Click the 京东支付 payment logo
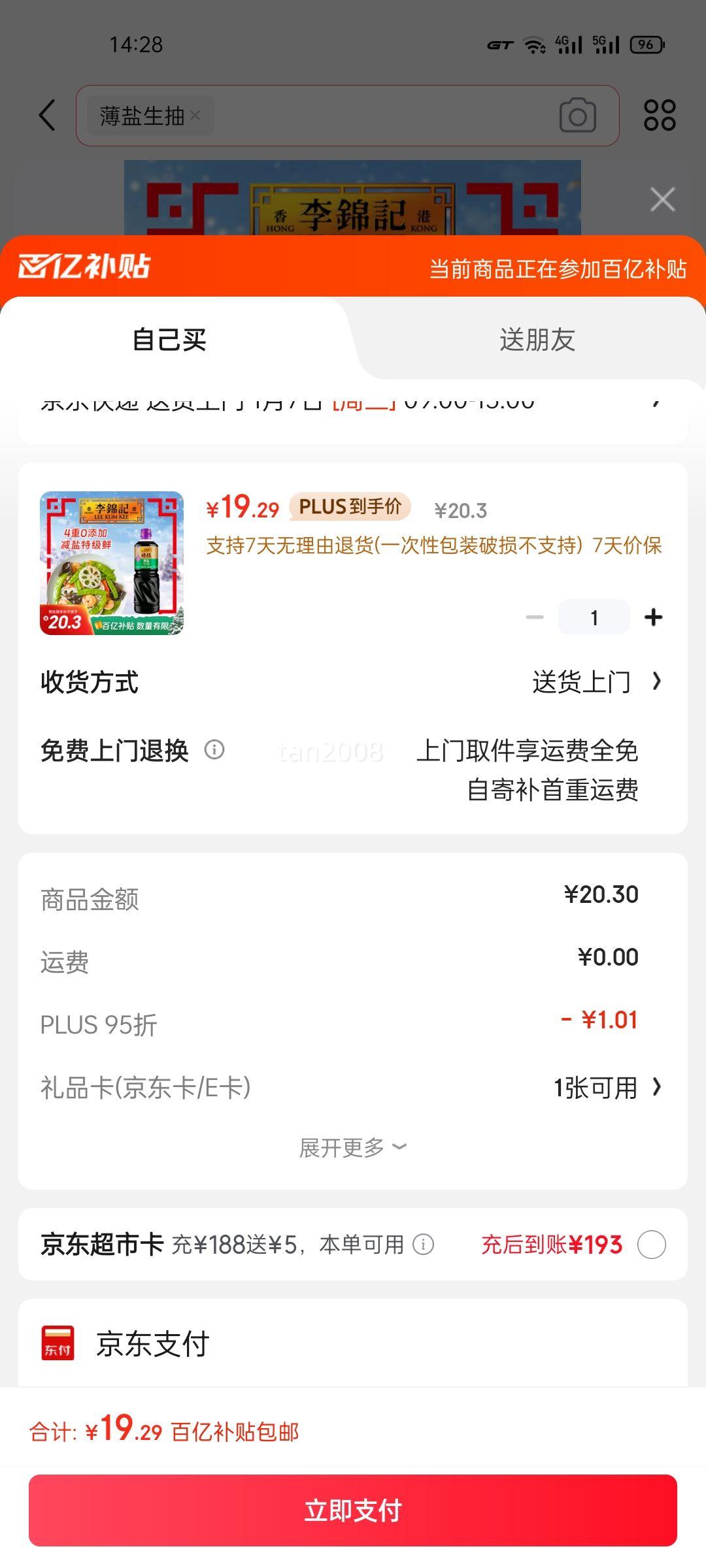This screenshot has height=1568, width=706. click(58, 1344)
